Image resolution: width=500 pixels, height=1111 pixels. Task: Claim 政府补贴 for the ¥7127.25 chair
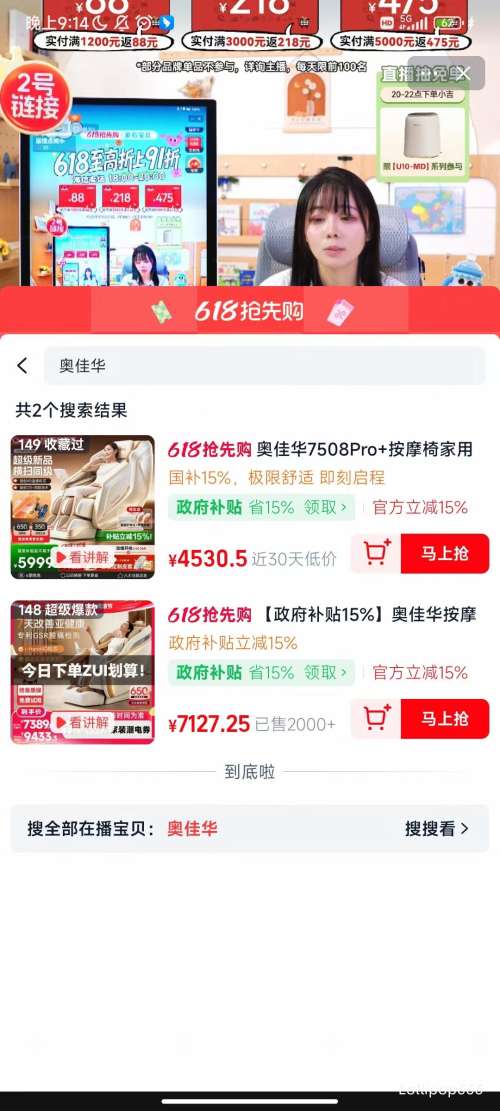[261, 672]
